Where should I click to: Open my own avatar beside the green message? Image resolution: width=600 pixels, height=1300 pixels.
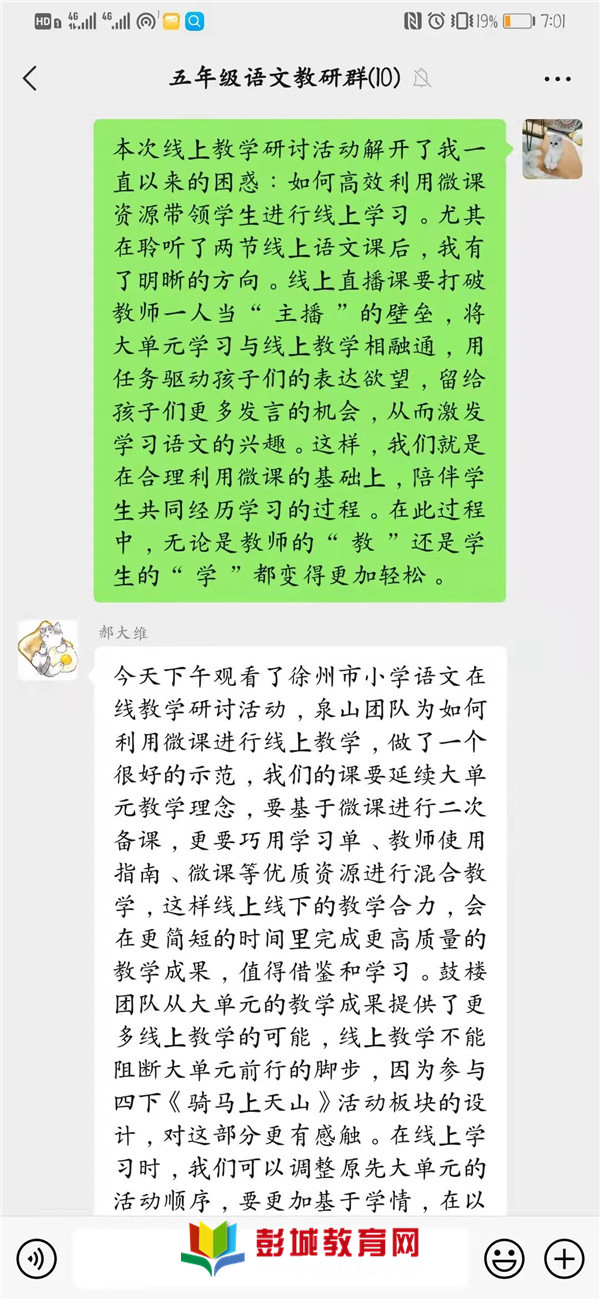552,149
